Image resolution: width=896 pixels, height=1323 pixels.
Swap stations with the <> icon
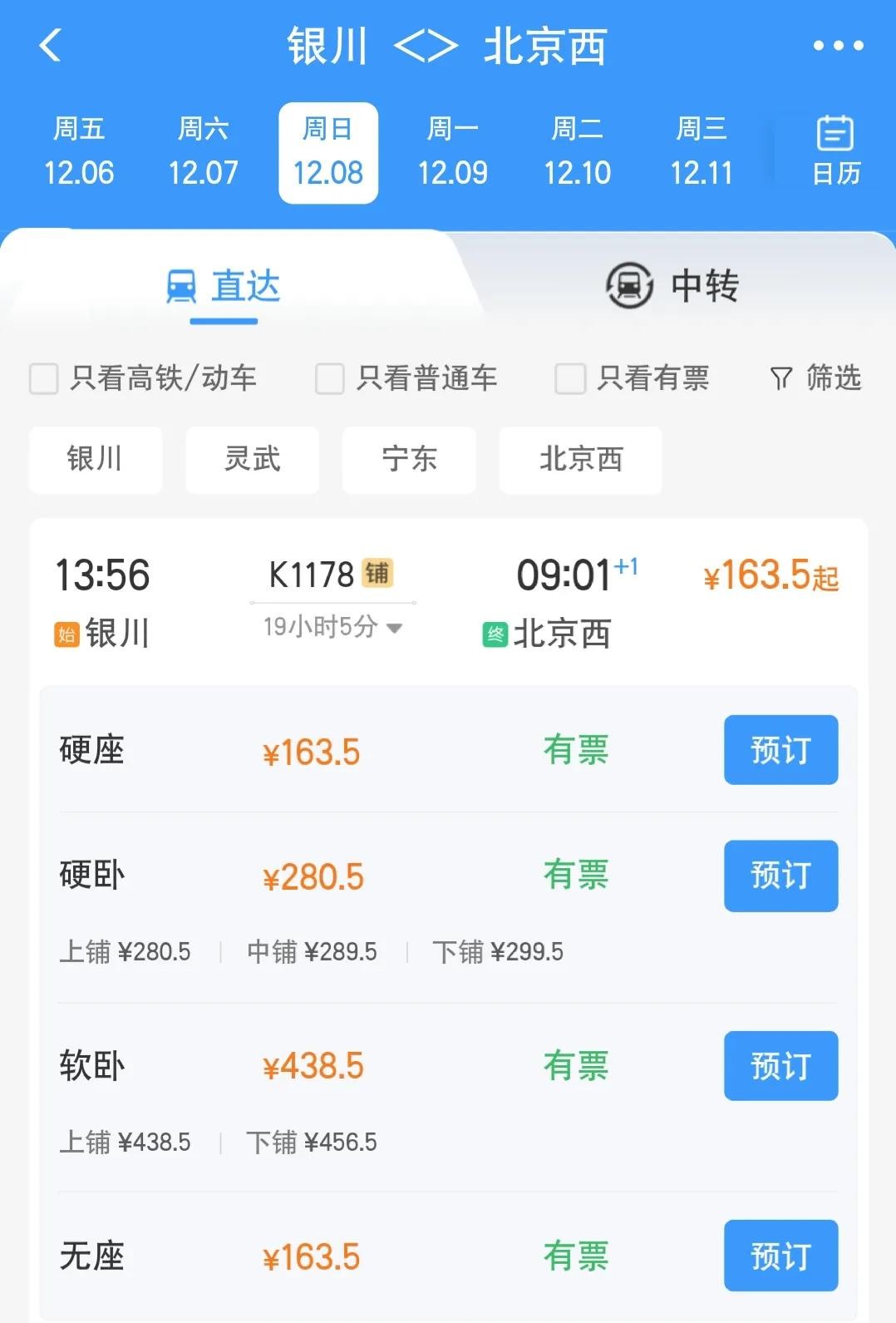click(x=425, y=47)
